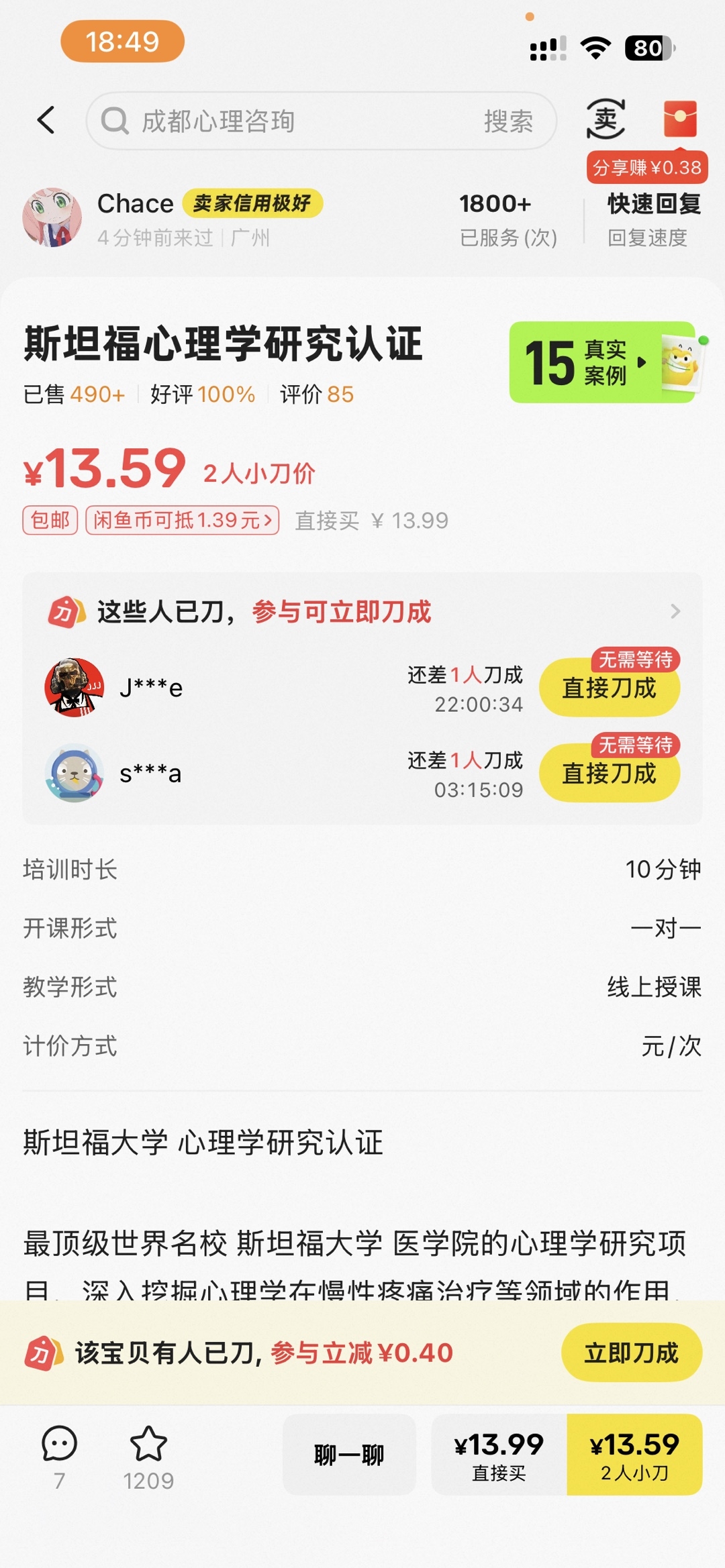Open 闲鱼币可抵1.39元 coupon tag
The width and height of the screenshot is (725, 1568).
pos(183,520)
